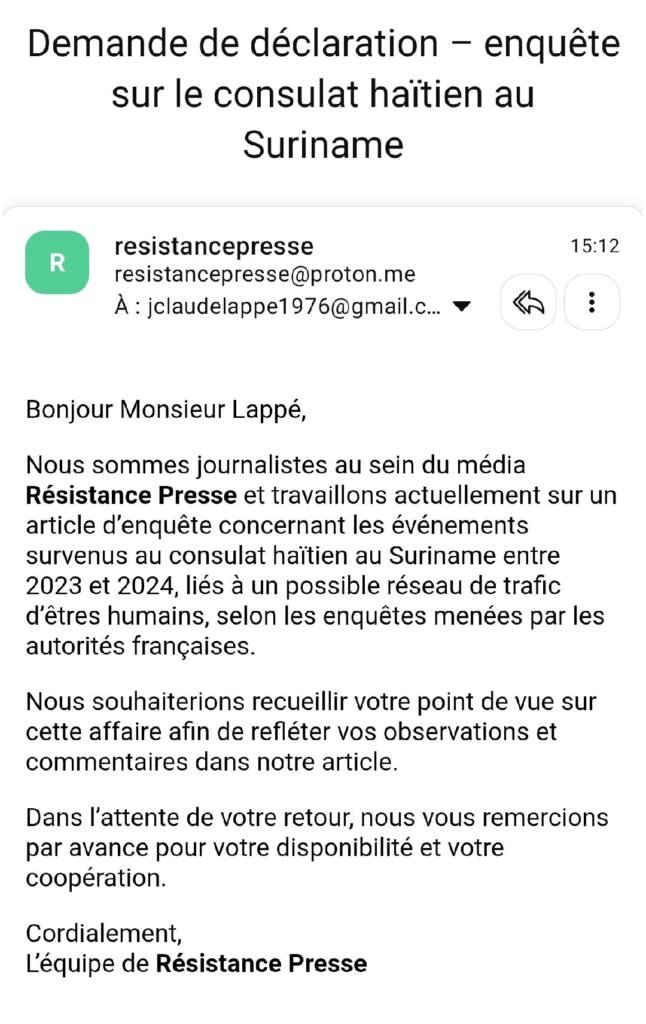Expand recipient details dropdown arrow
Image resolution: width=646 pixels, height=1024 pixels.
click(461, 308)
